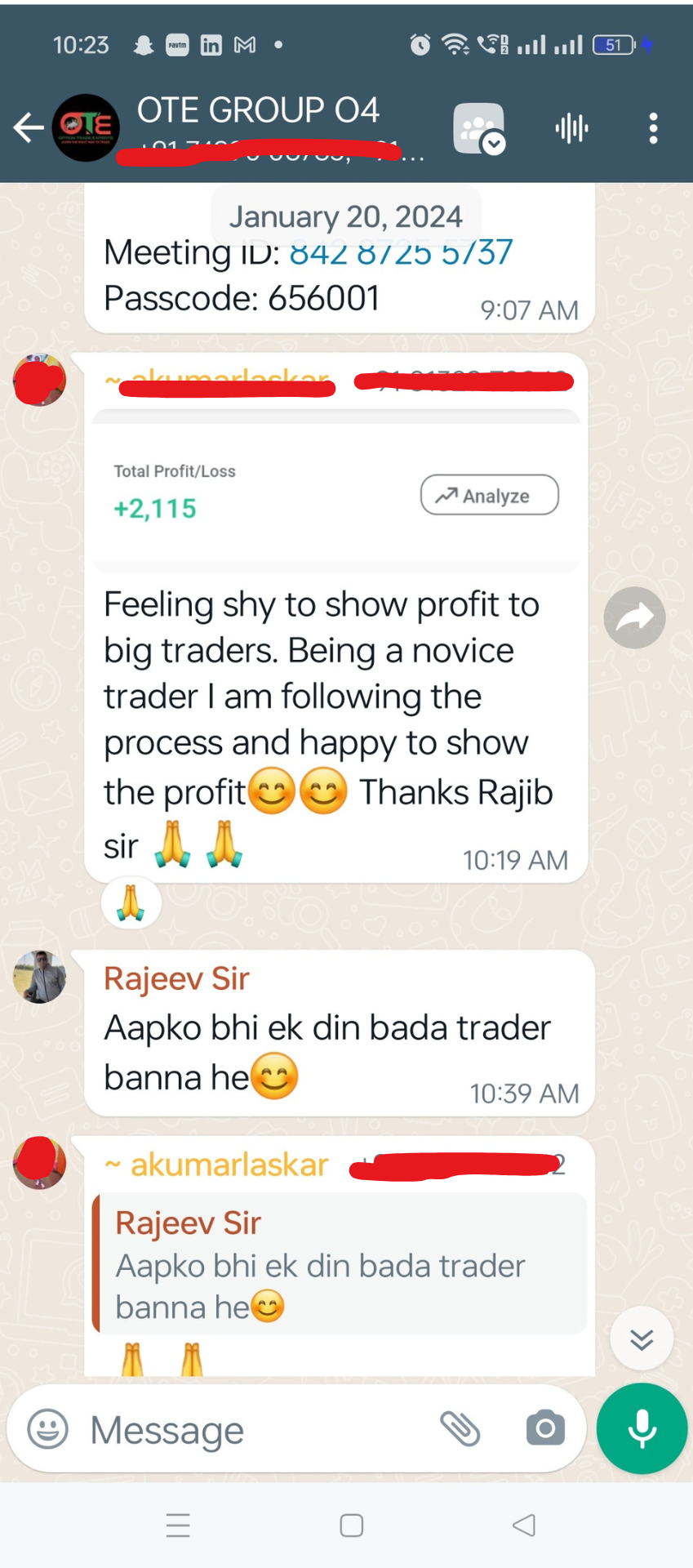Jump to latest messages with down arrows

[x=642, y=1339]
